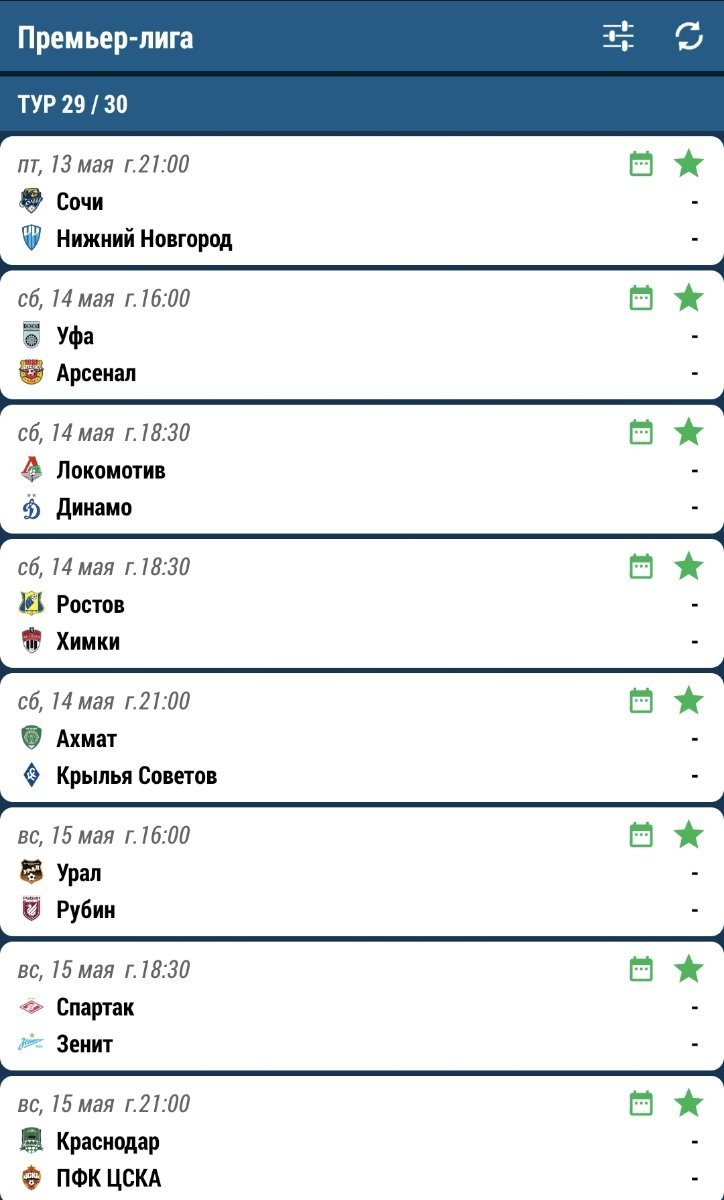Open the Сочи vs Нижний Новгород match
The height and width of the screenshot is (1200, 724).
coord(300,220)
